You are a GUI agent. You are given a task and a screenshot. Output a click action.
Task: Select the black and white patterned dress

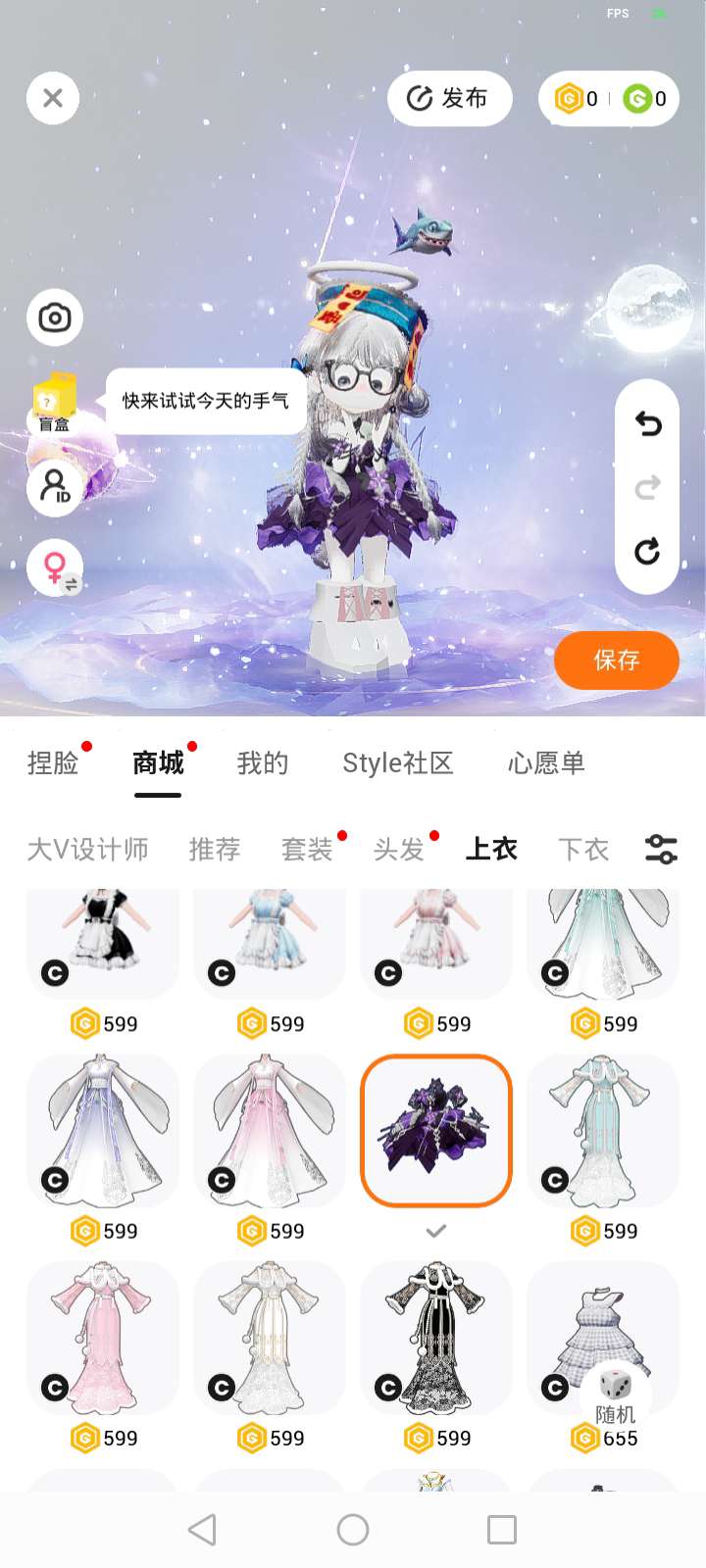click(x=436, y=1337)
